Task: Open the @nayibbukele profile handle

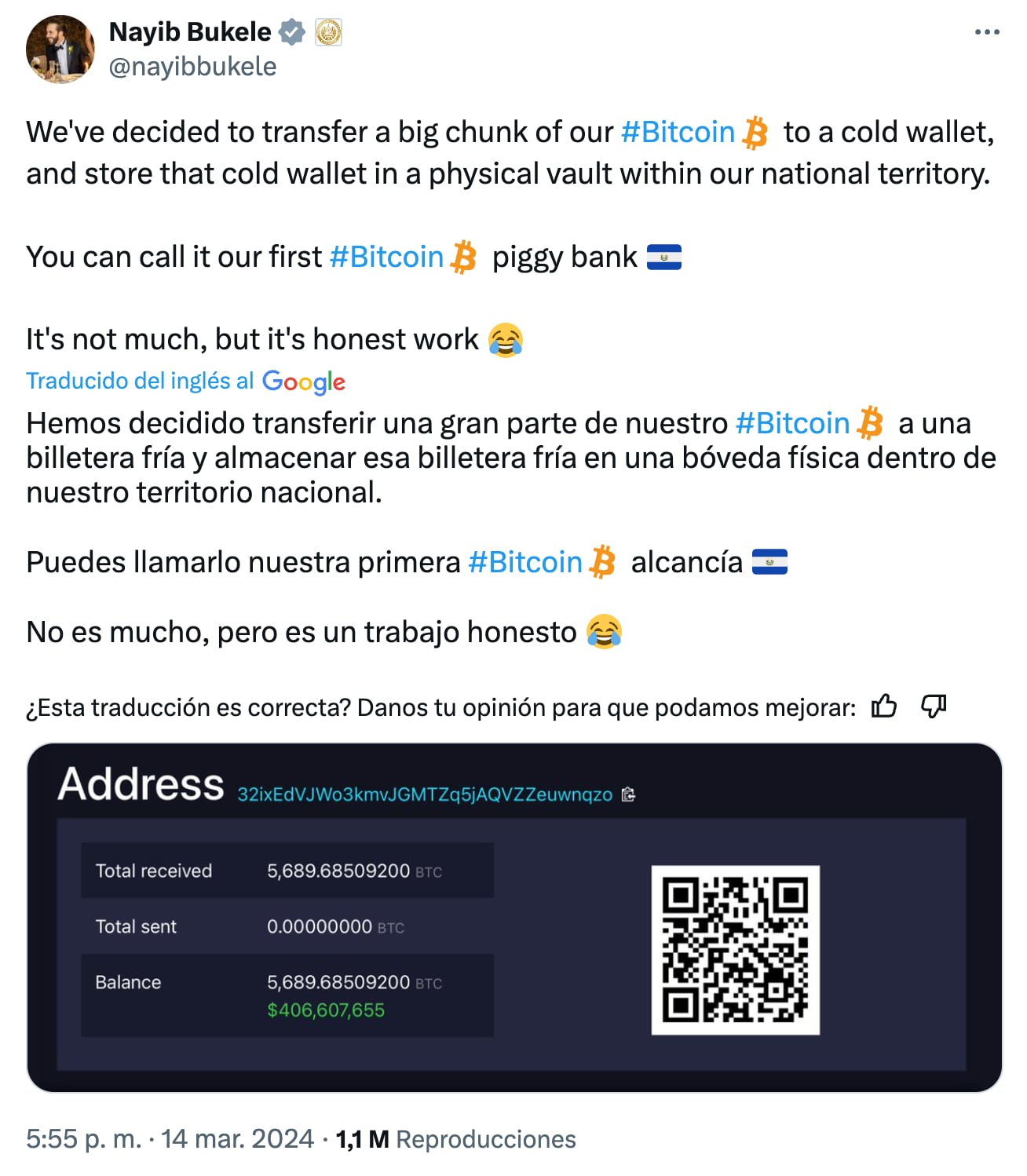Action: (x=192, y=67)
